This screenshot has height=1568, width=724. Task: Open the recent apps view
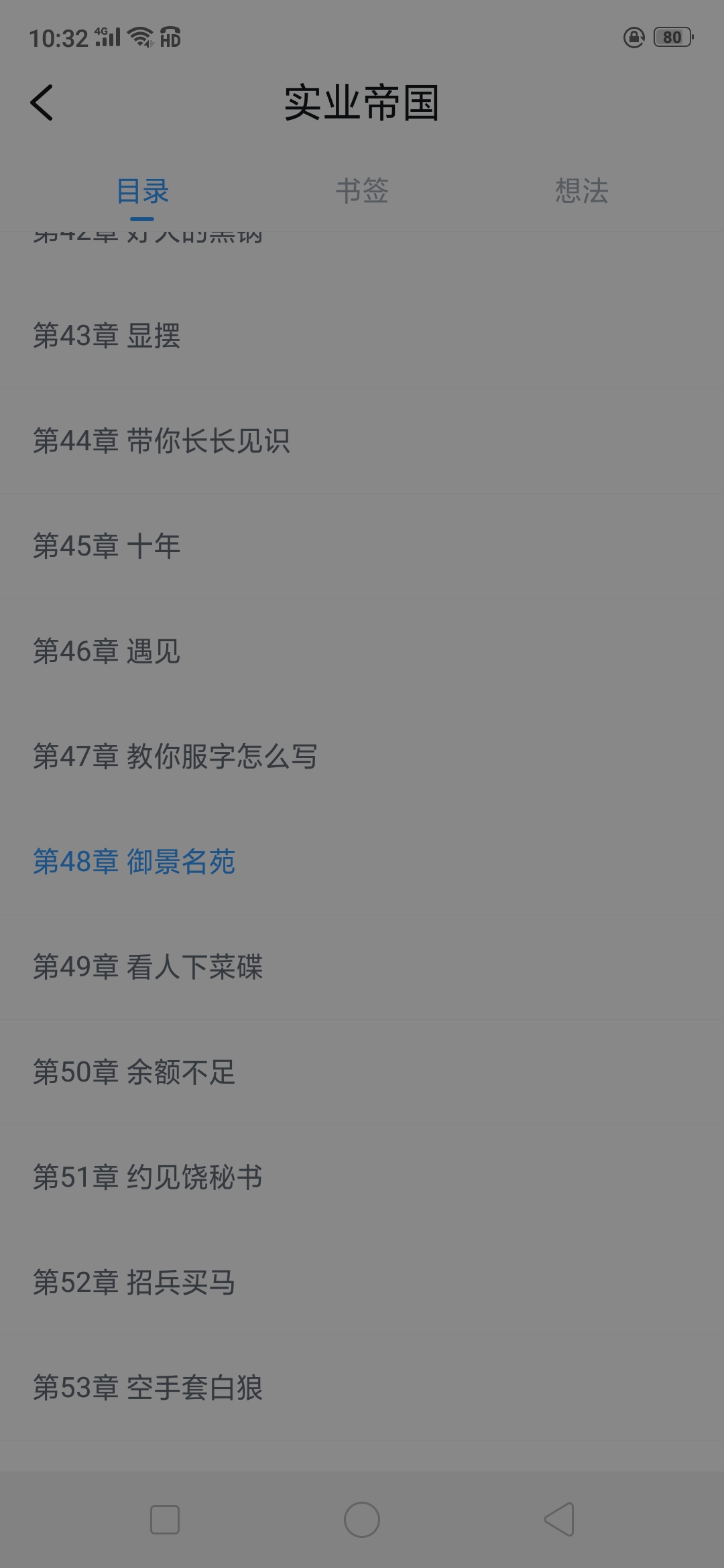pyautogui.click(x=165, y=1520)
